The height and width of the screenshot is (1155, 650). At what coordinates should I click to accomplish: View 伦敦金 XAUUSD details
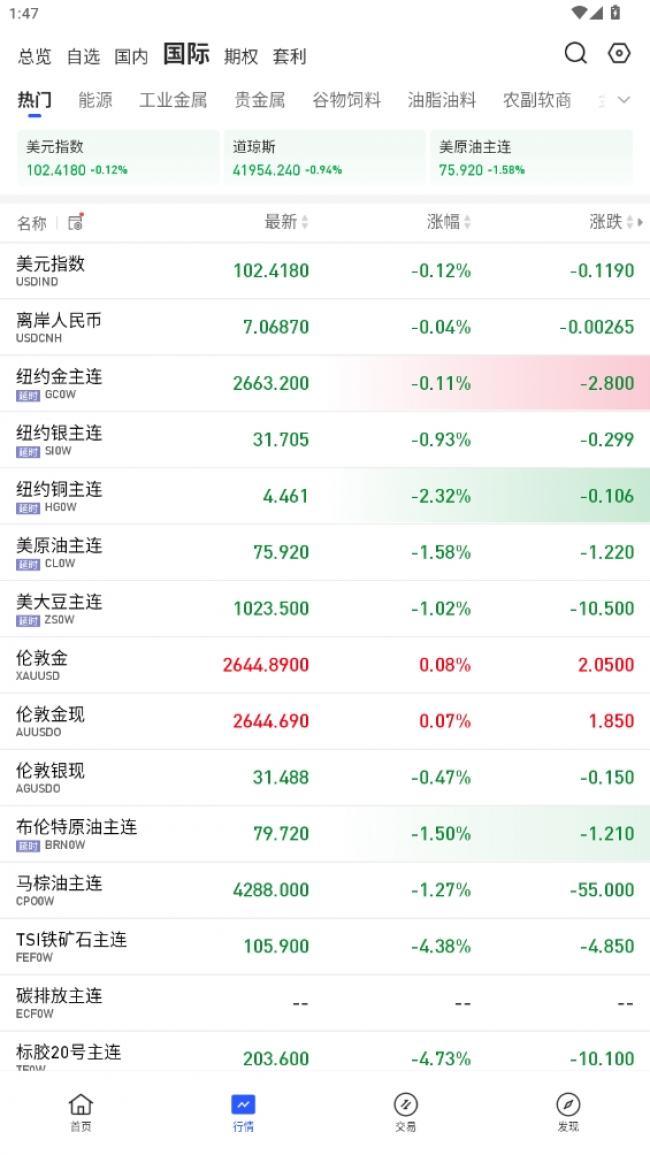click(x=325, y=665)
